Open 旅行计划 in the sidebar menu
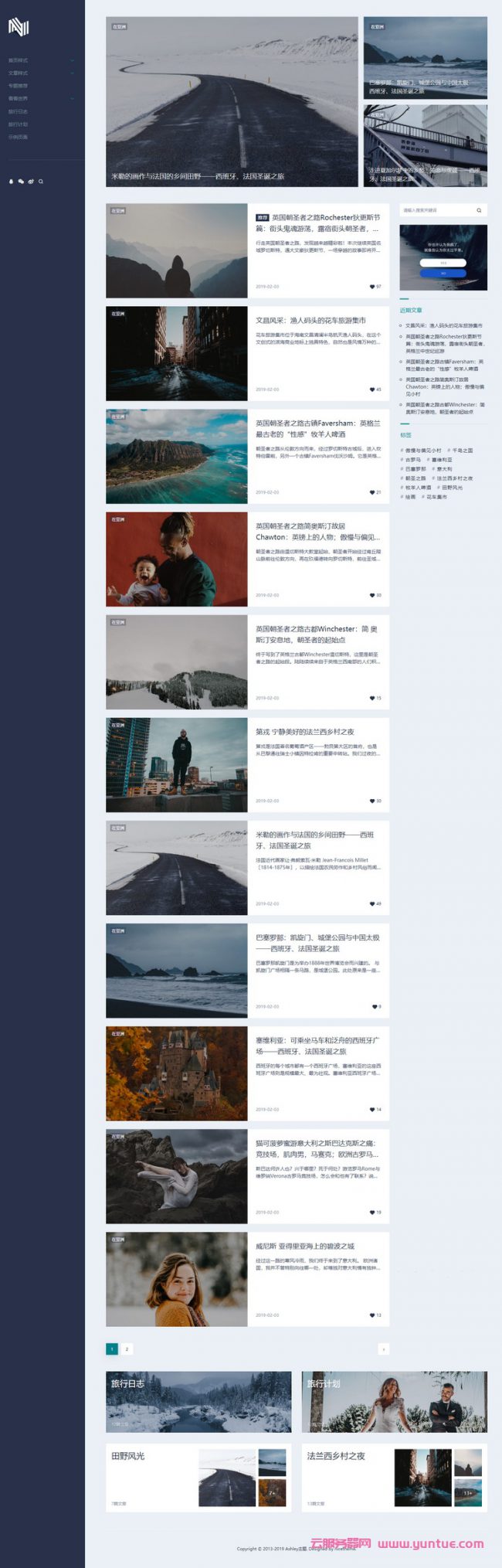This screenshot has height=1568, width=502. pos(18,124)
